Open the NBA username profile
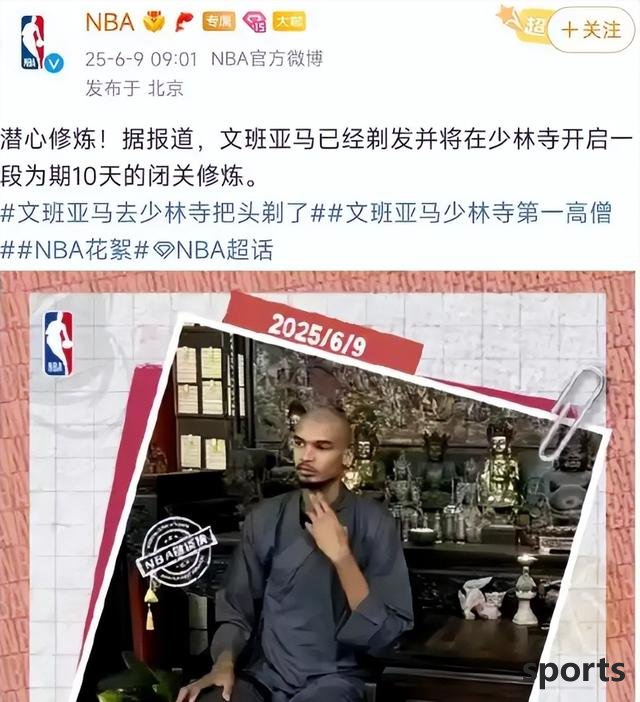640x702 pixels. click(110, 21)
